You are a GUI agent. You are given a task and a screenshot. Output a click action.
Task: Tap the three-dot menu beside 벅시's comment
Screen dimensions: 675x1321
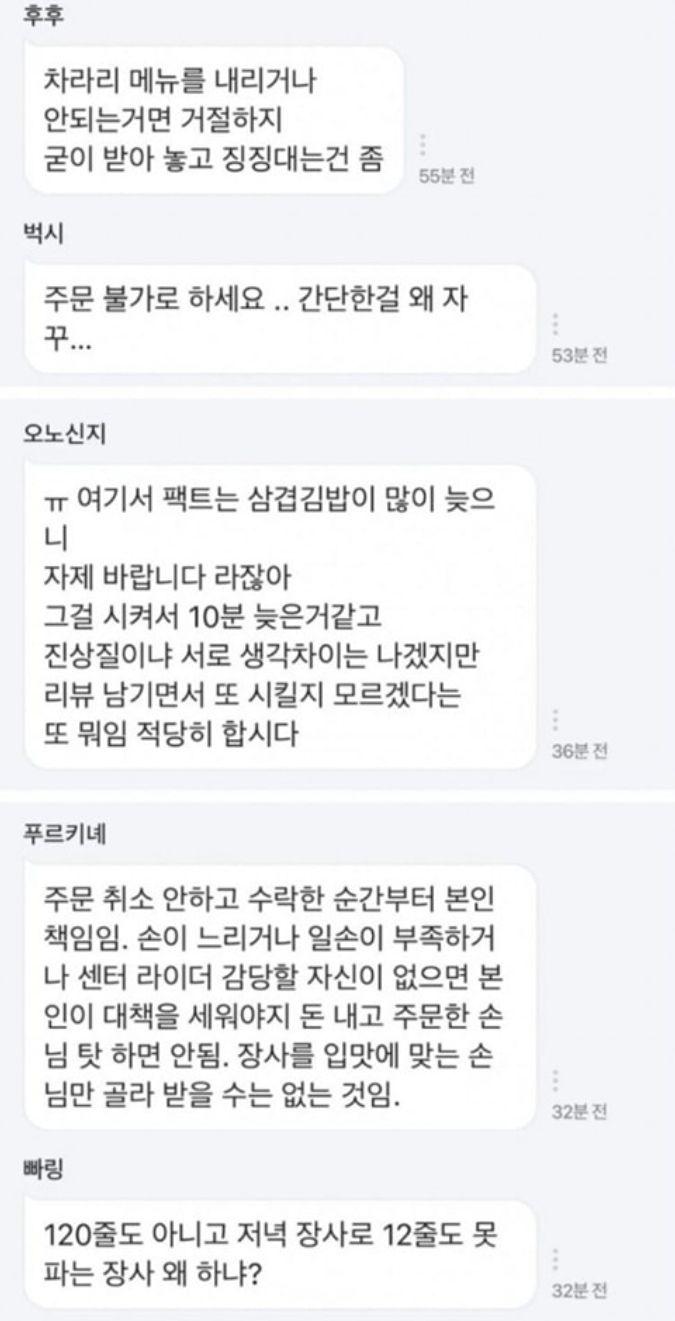click(556, 325)
